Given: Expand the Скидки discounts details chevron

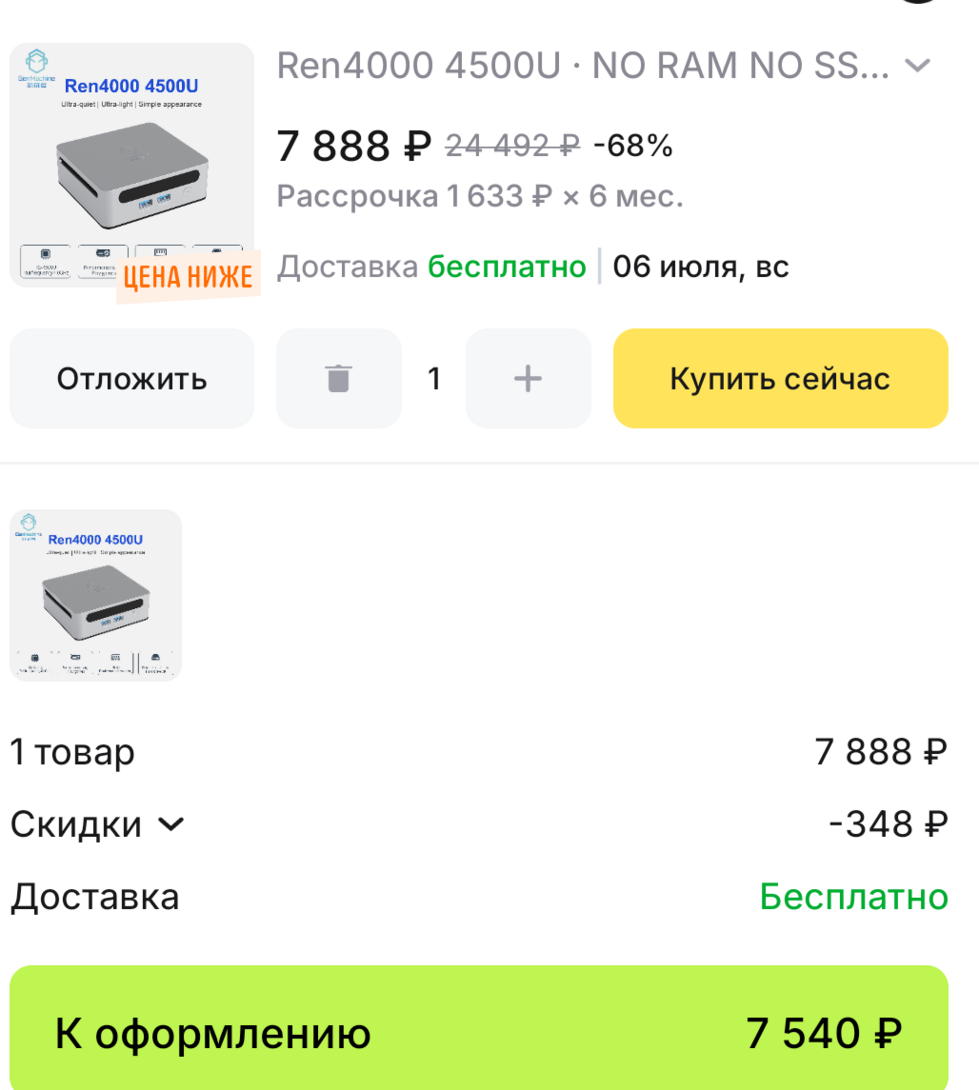Looking at the screenshot, I should coord(171,824).
